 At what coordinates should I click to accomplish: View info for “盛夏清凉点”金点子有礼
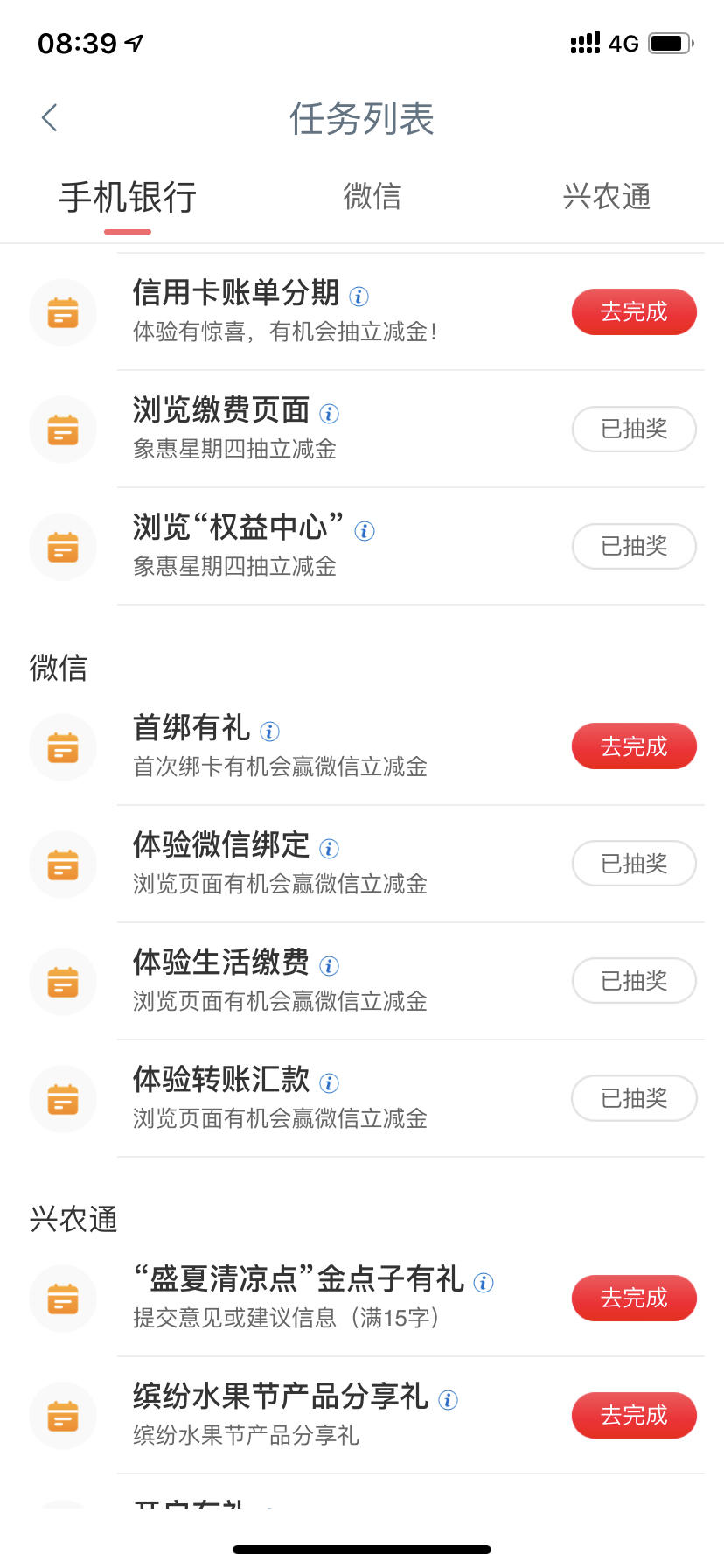(x=484, y=1283)
